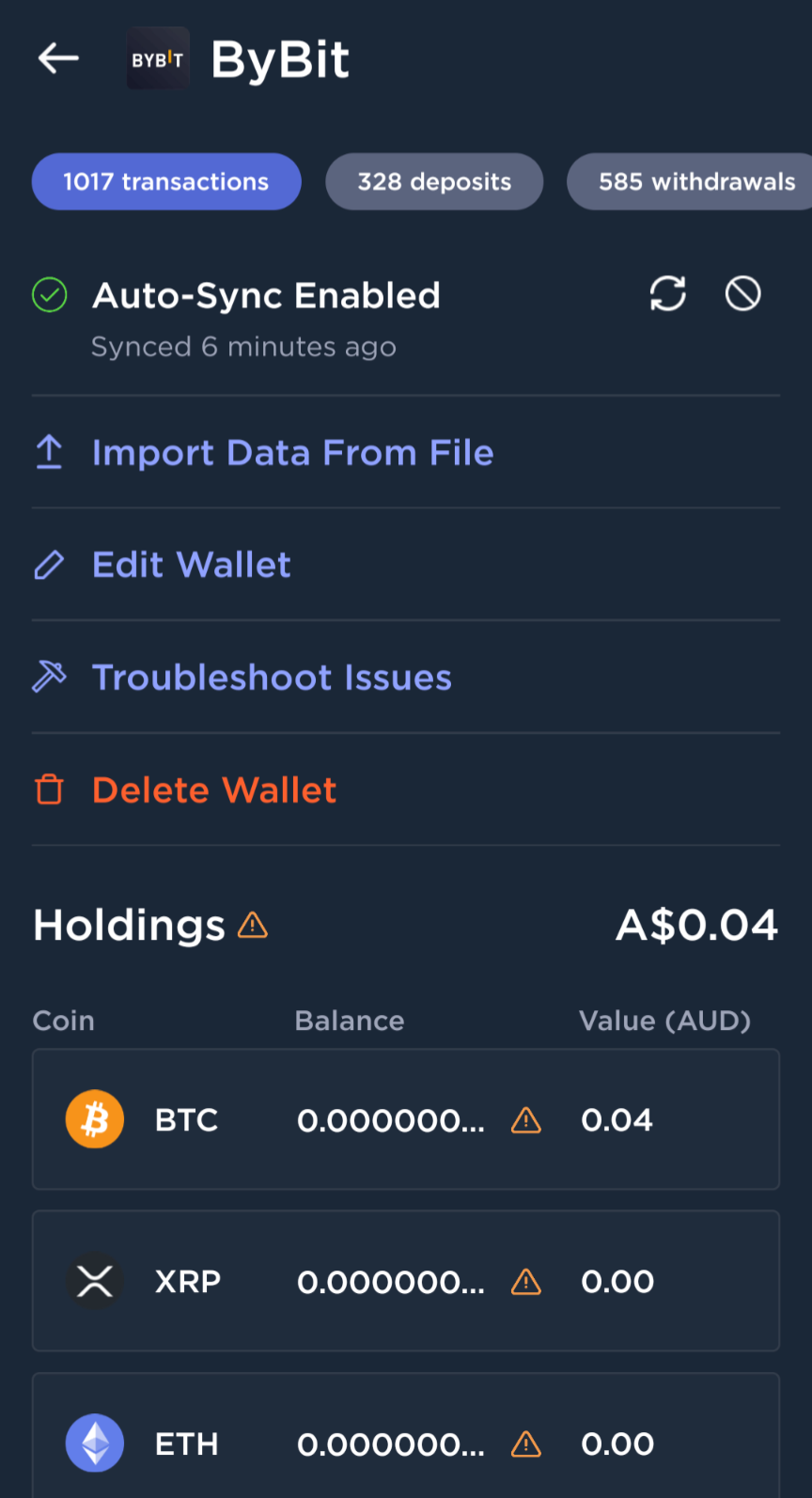Click the upload icon next to Import Data
This screenshot has width=812, height=1498.
coord(49,452)
